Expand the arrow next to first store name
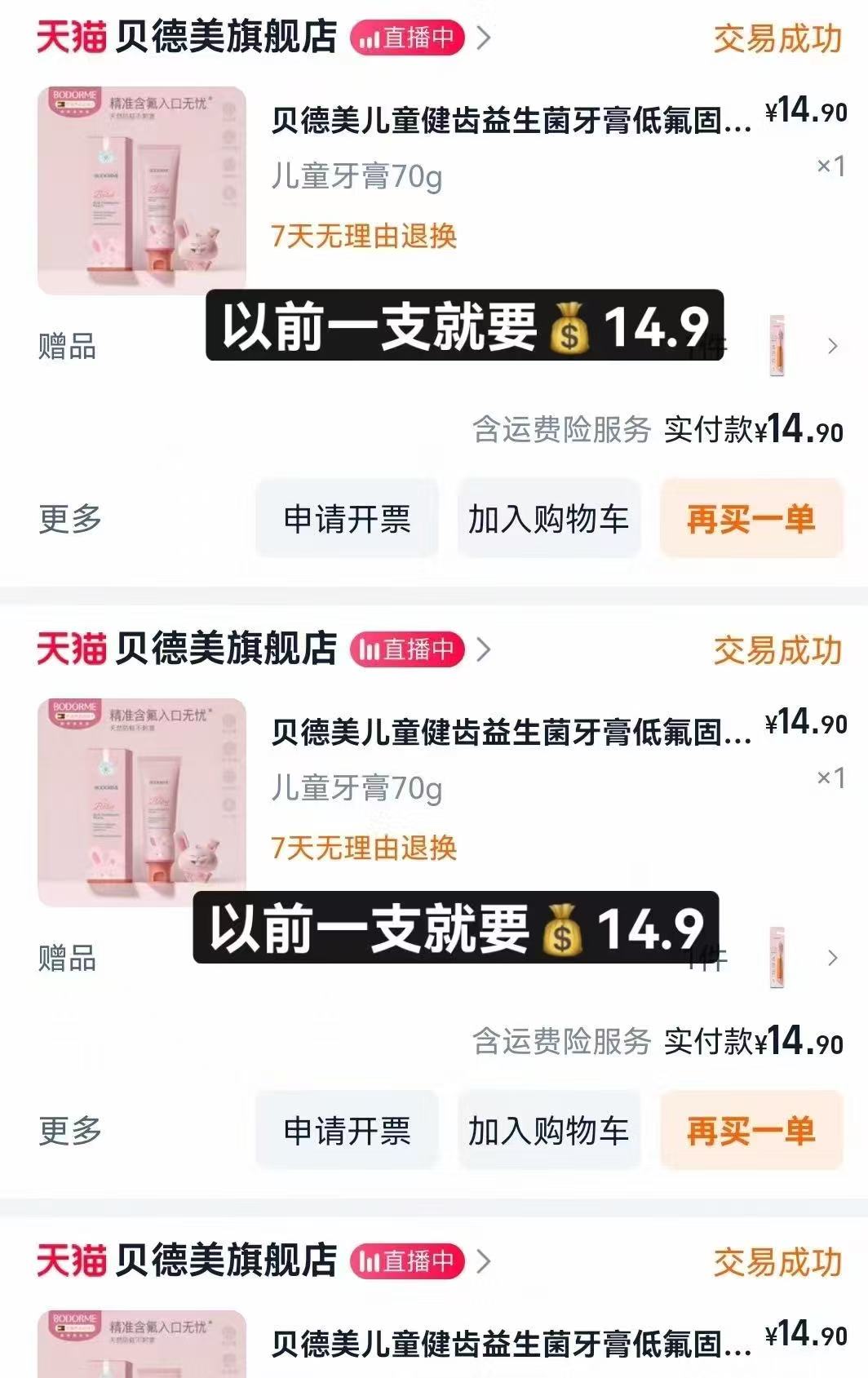Viewport: 868px width, 1378px height. (x=482, y=36)
